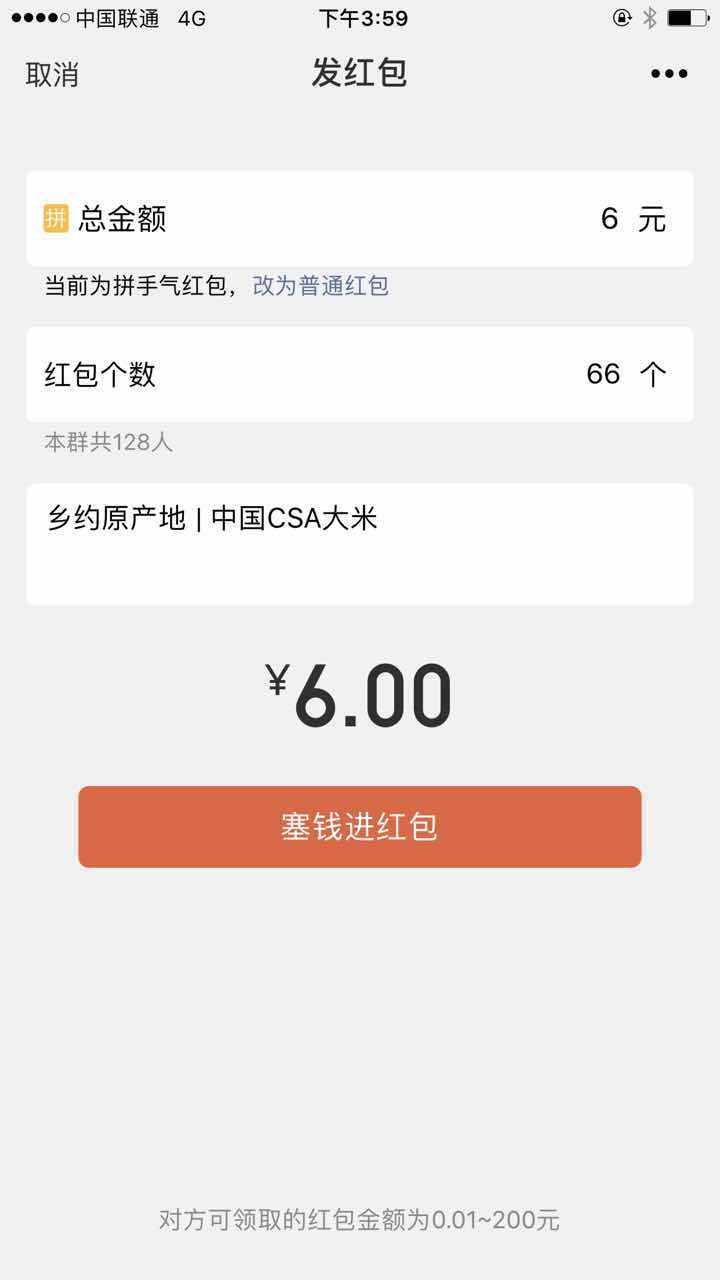The height and width of the screenshot is (1280, 720).
Task: Open the three-dot more menu
Action: 669,74
